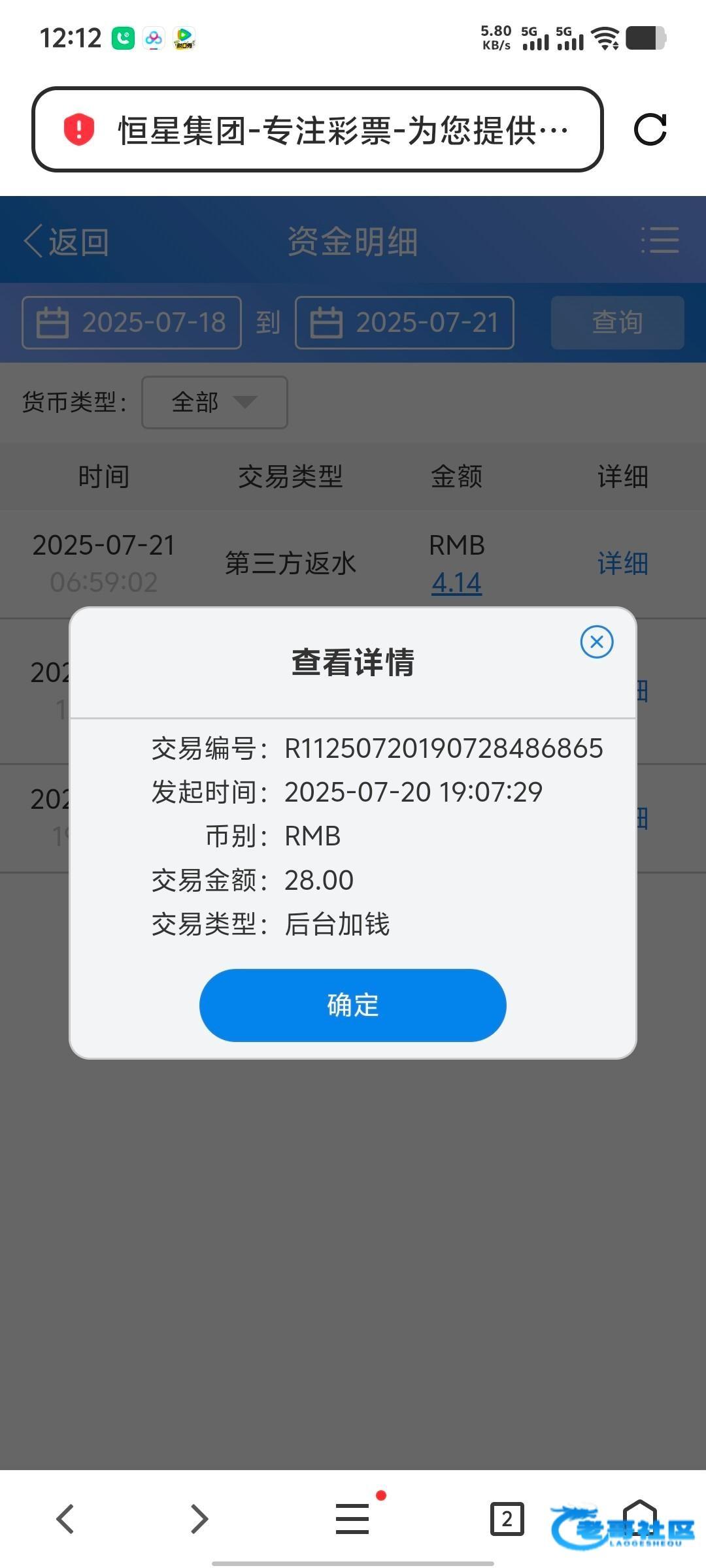Open the browser tabs switcher showing 2

pos(507,1519)
